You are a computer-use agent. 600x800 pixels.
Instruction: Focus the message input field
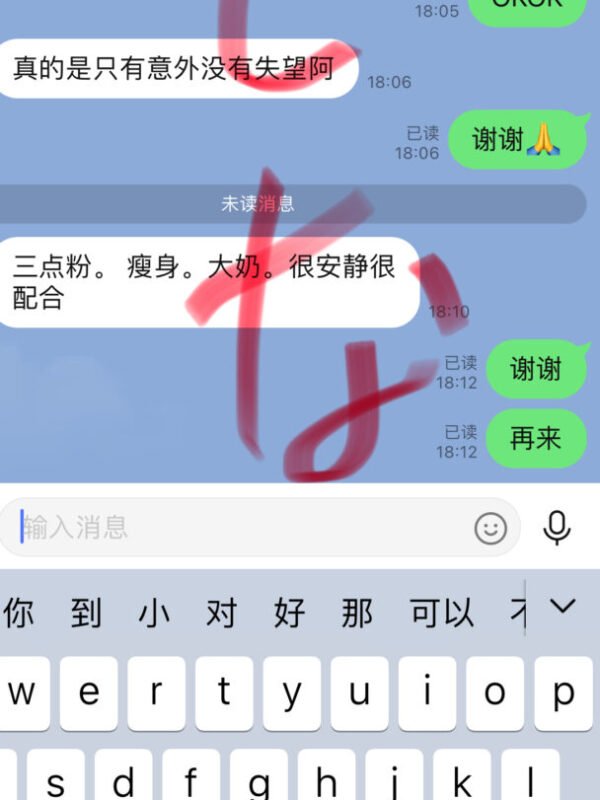coord(240,527)
